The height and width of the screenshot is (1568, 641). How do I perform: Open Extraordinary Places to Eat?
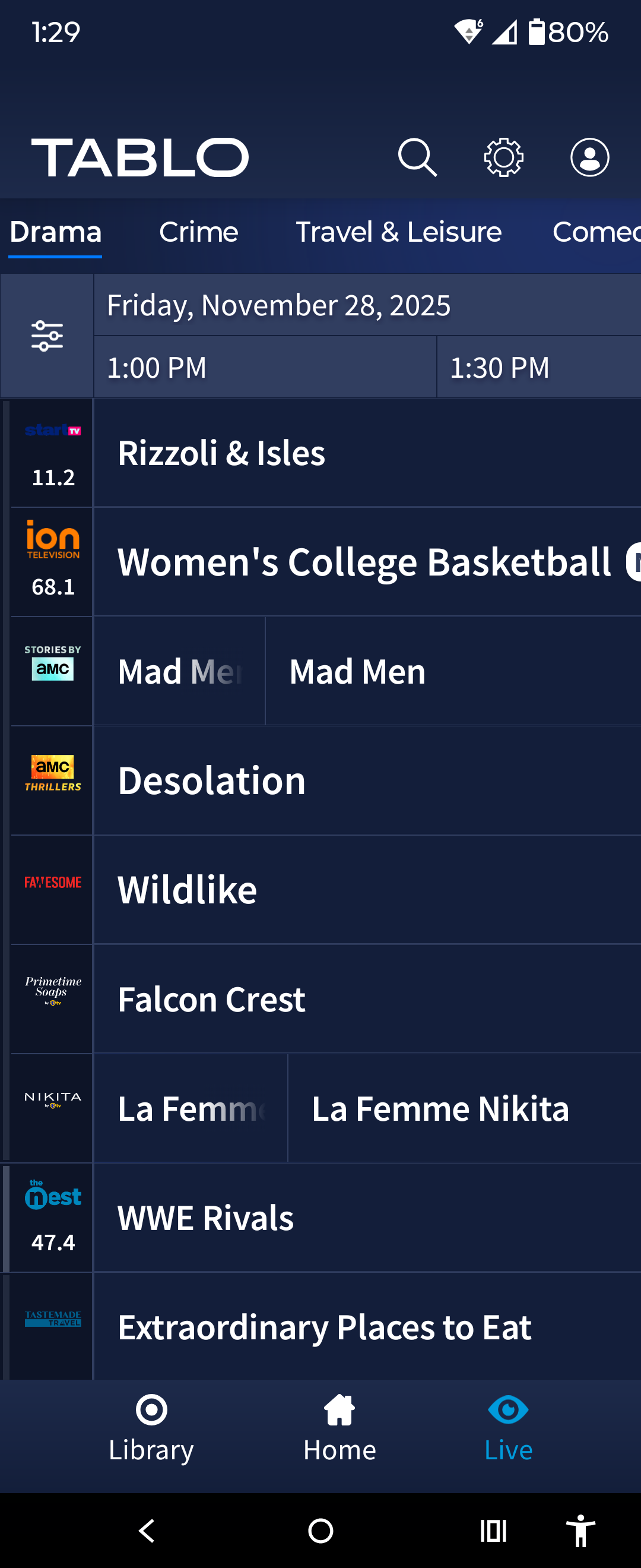(x=367, y=1327)
